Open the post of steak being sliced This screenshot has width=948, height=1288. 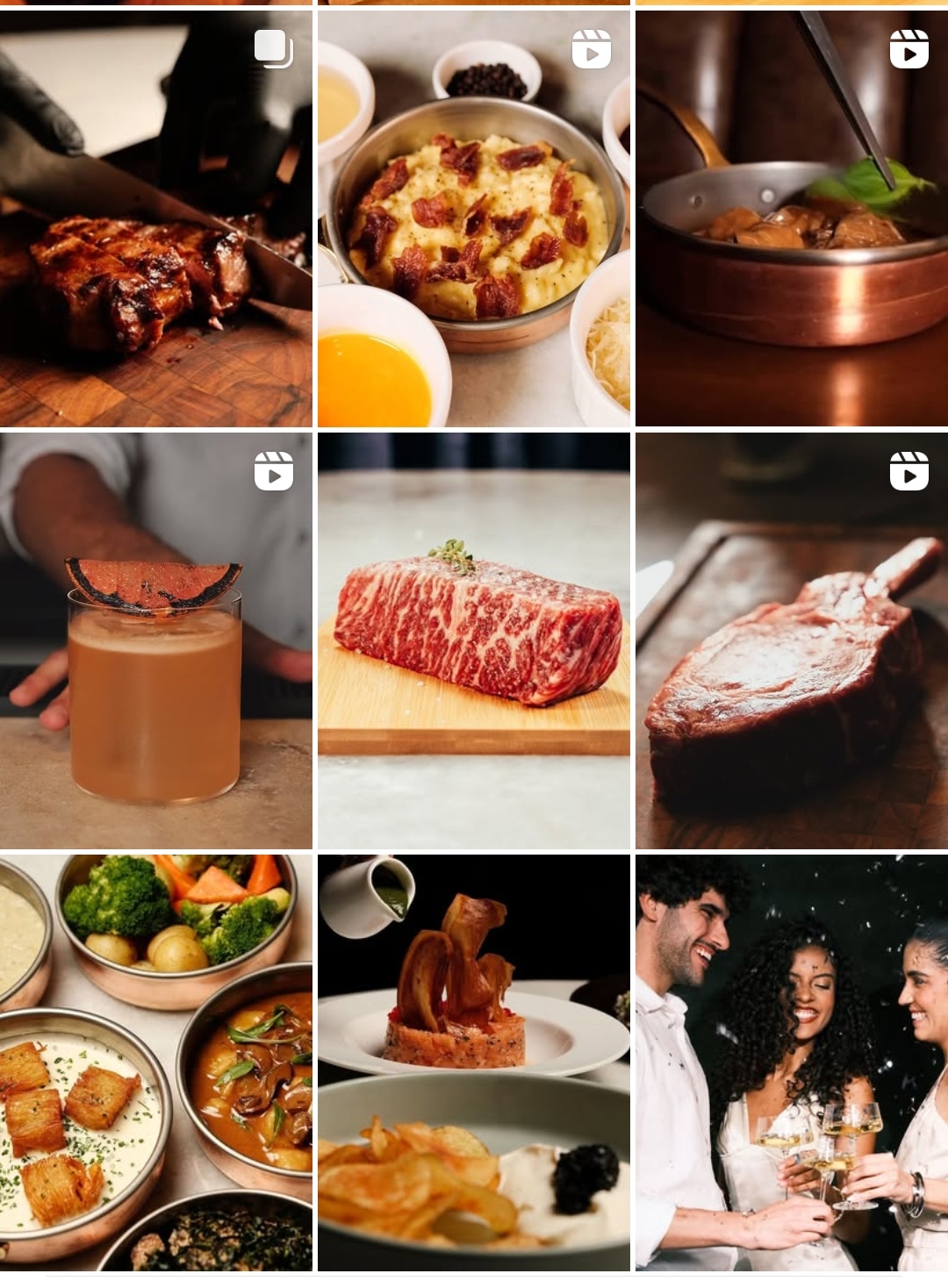coord(155,219)
